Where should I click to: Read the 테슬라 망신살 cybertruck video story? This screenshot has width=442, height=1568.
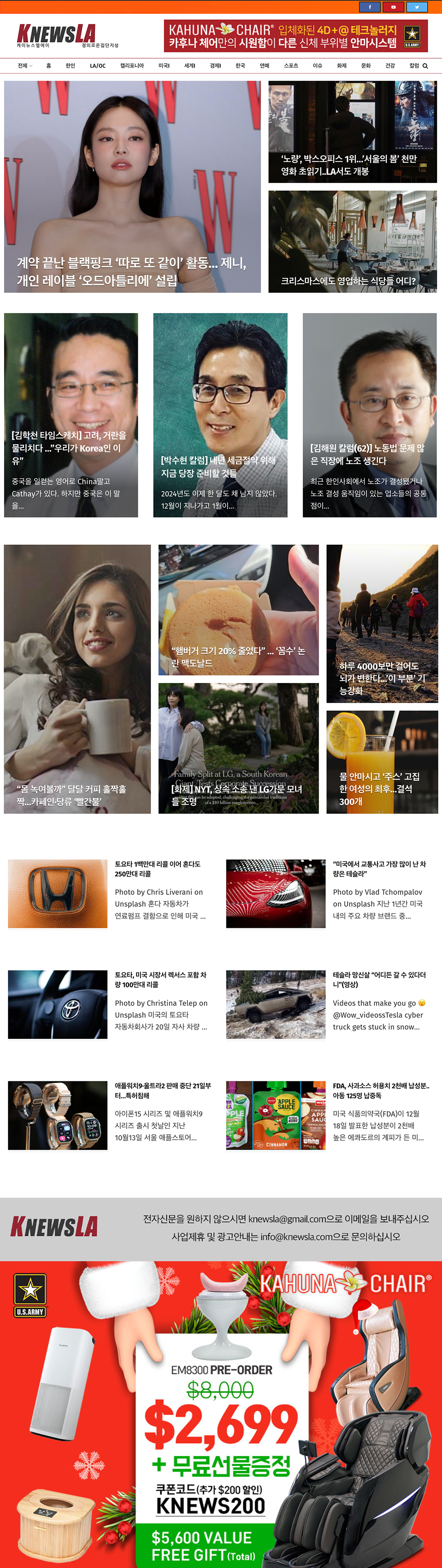click(379, 979)
